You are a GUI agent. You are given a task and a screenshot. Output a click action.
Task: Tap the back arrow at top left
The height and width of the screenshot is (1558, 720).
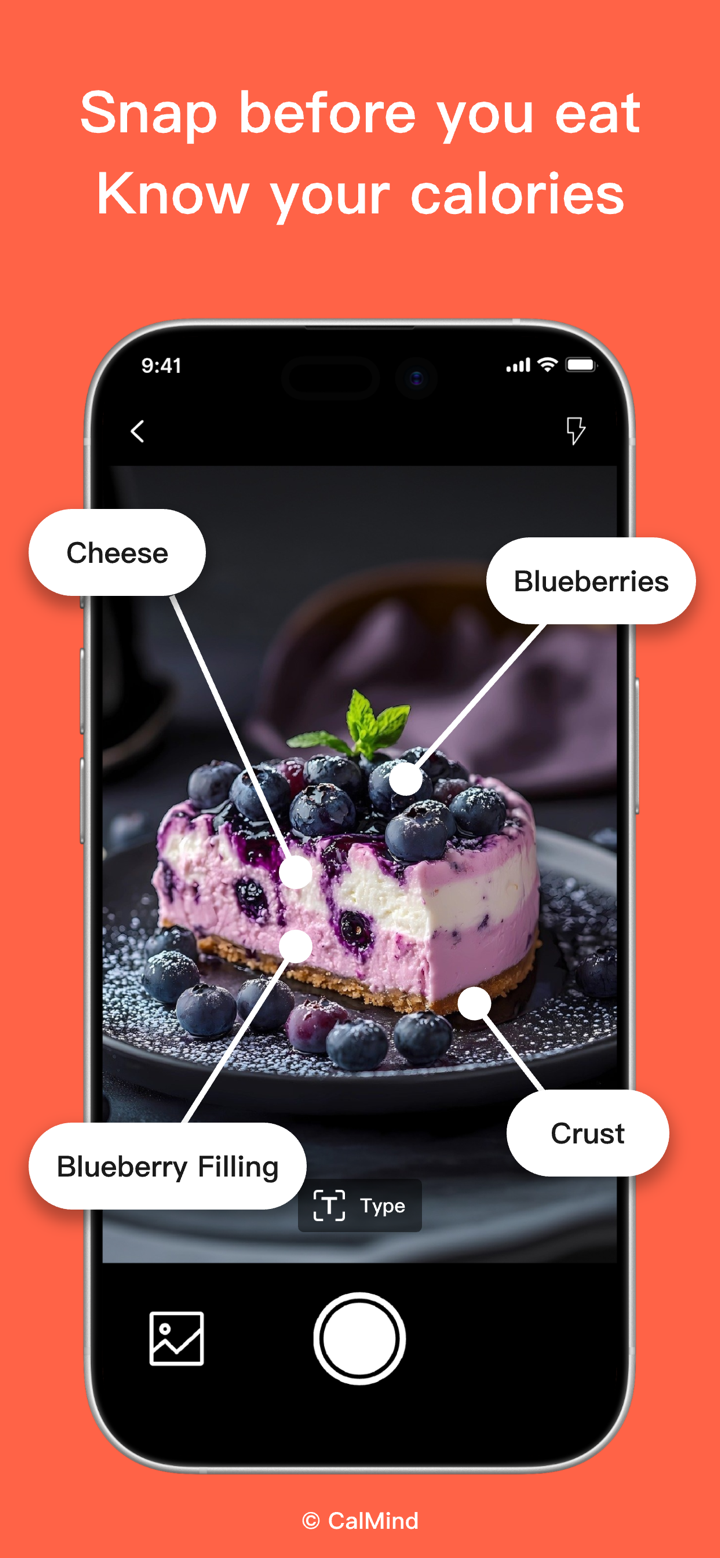[137, 430]
